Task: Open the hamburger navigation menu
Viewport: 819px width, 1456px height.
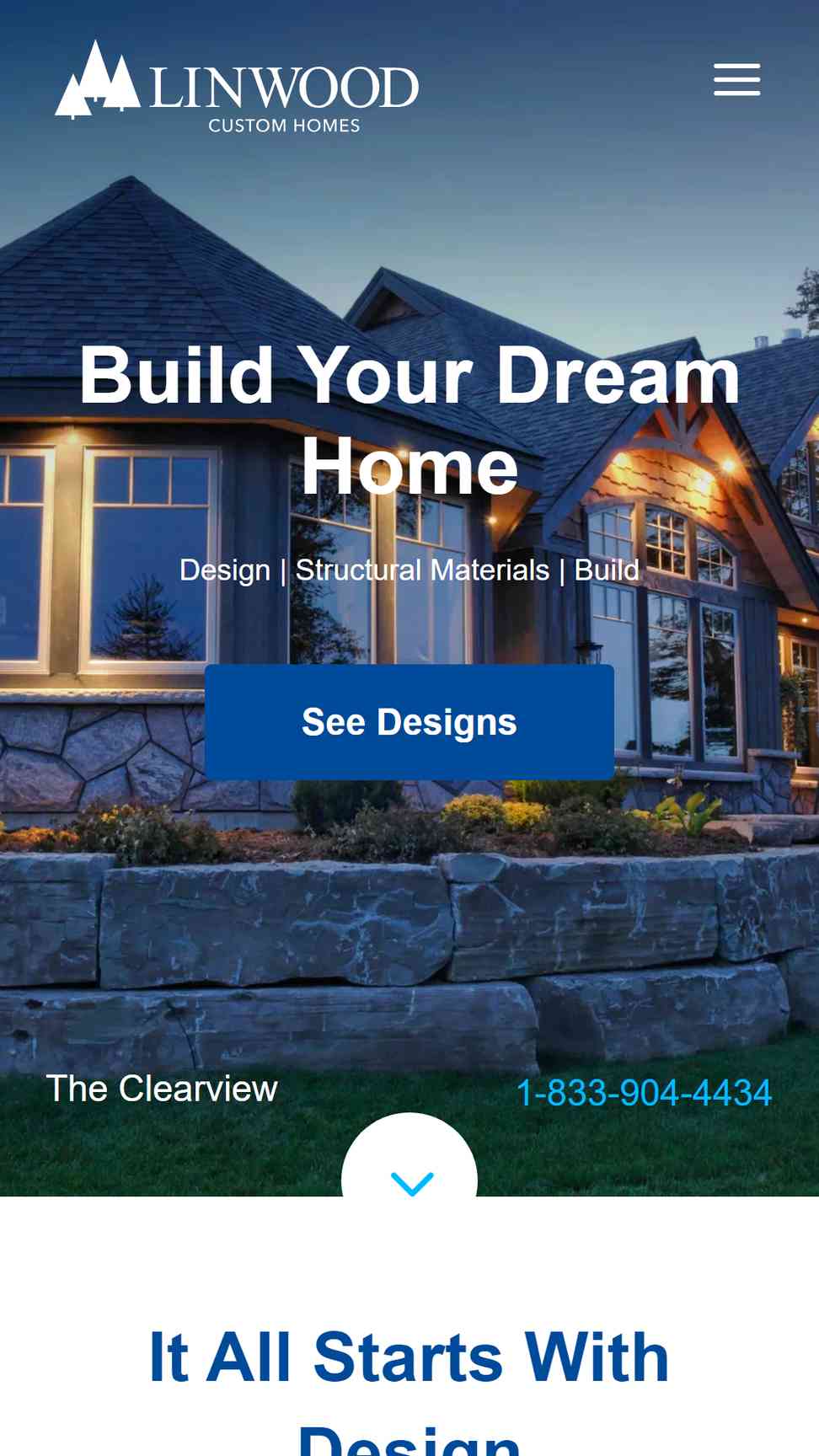Action: click(x=736, y=80)
